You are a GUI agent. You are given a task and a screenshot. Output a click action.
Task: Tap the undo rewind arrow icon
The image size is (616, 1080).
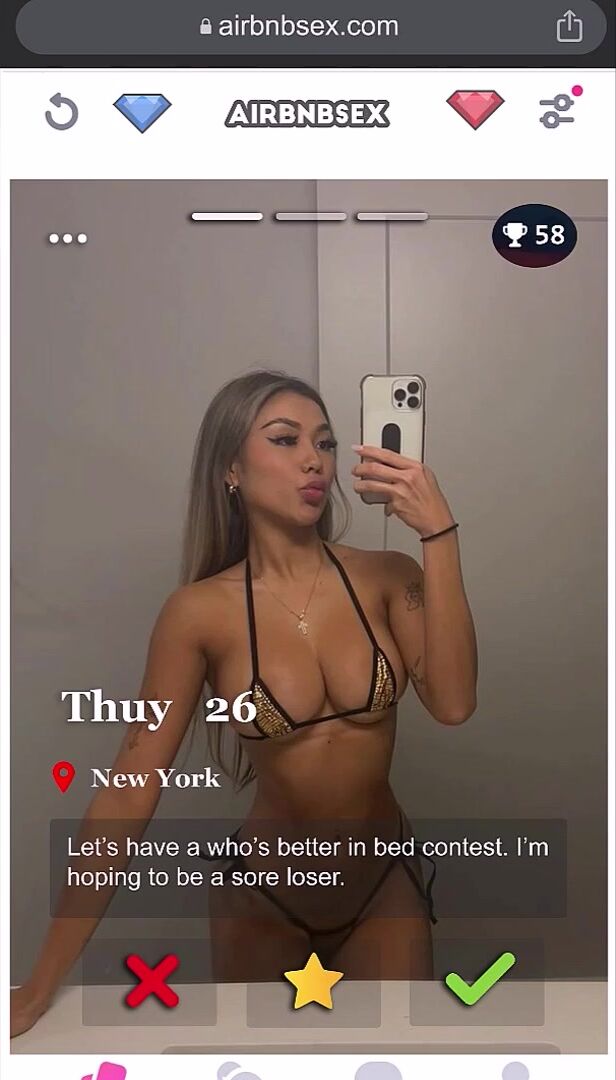[61, 112]
